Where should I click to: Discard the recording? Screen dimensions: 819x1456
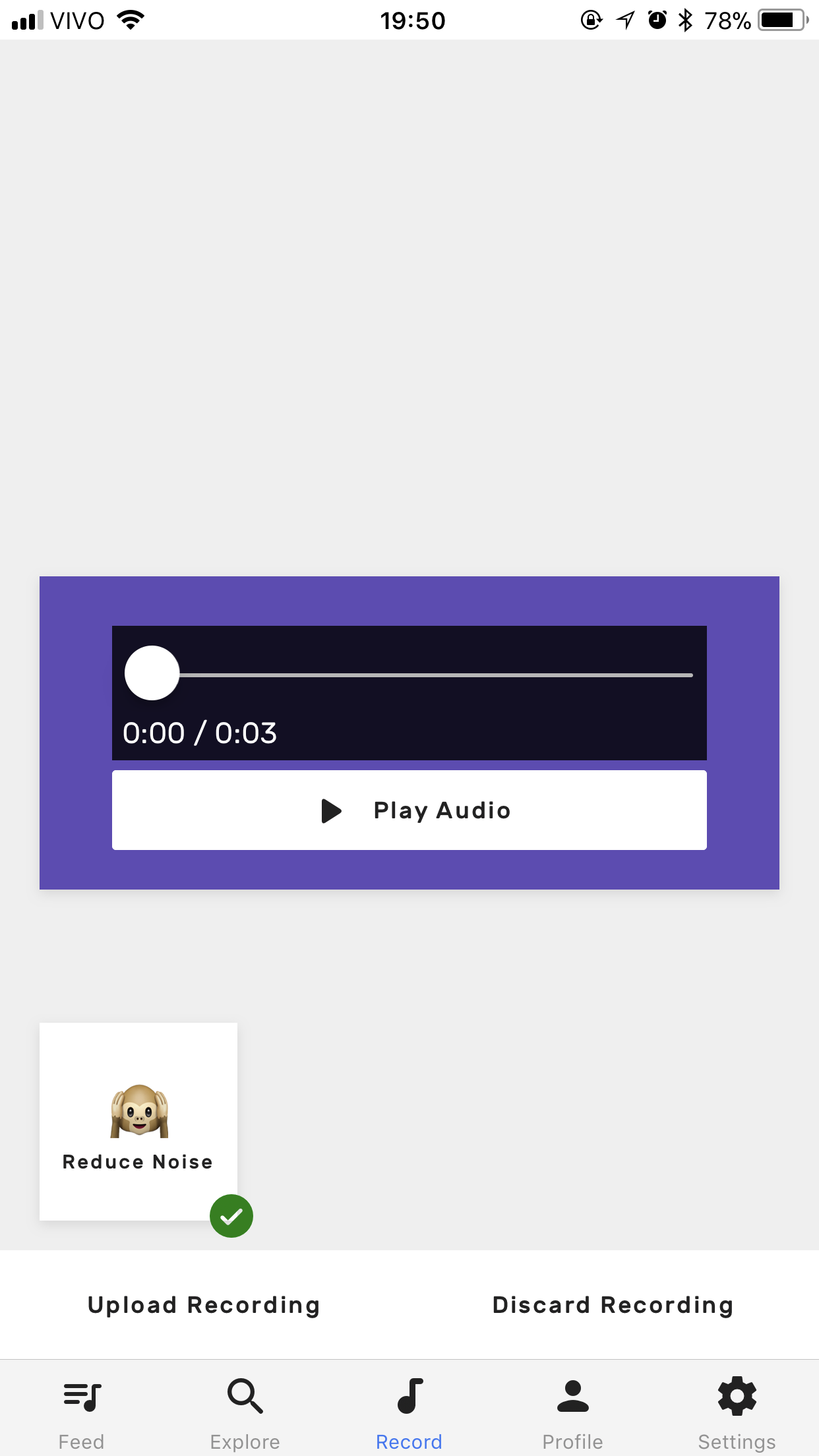point(613,1305)
